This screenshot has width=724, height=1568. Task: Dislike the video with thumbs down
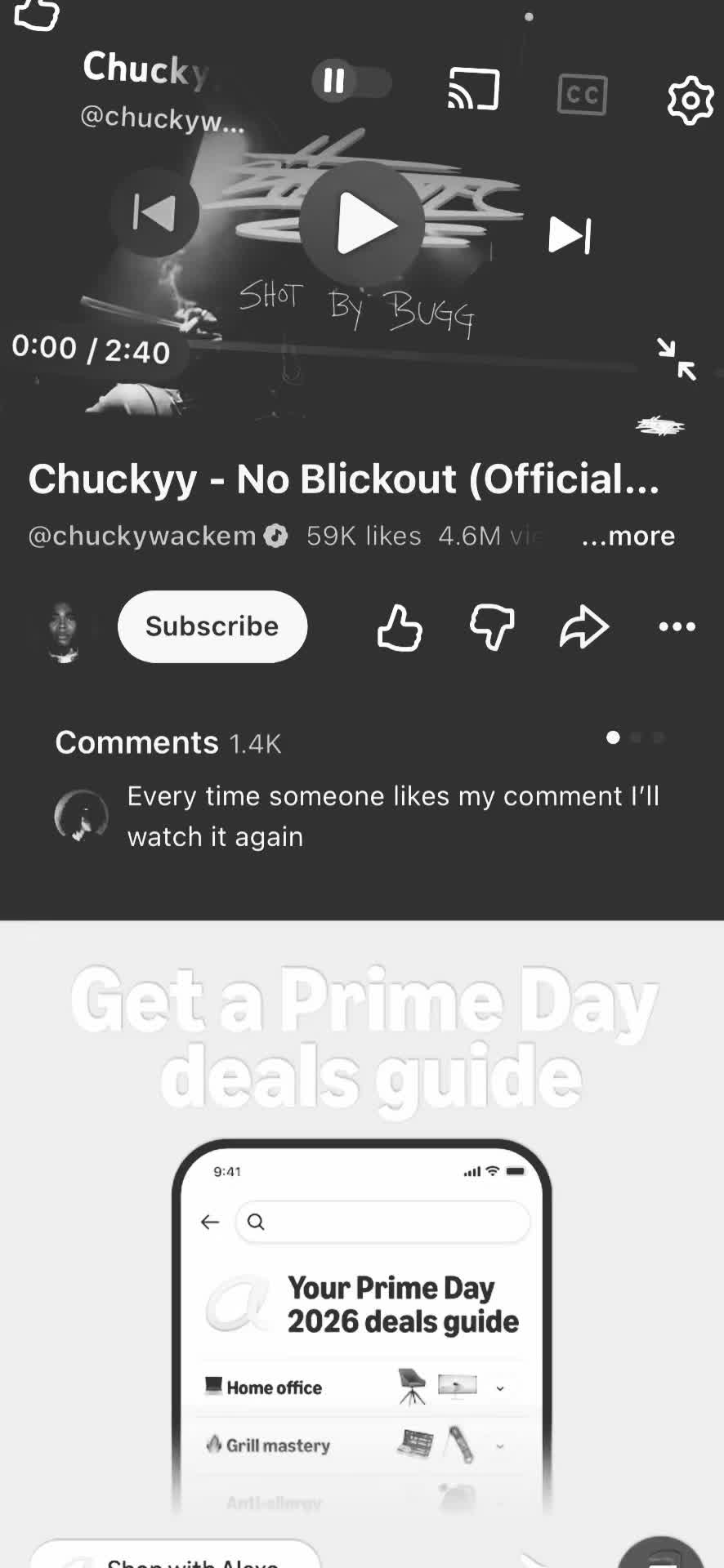pyautogui.click(x=492, y=627)
